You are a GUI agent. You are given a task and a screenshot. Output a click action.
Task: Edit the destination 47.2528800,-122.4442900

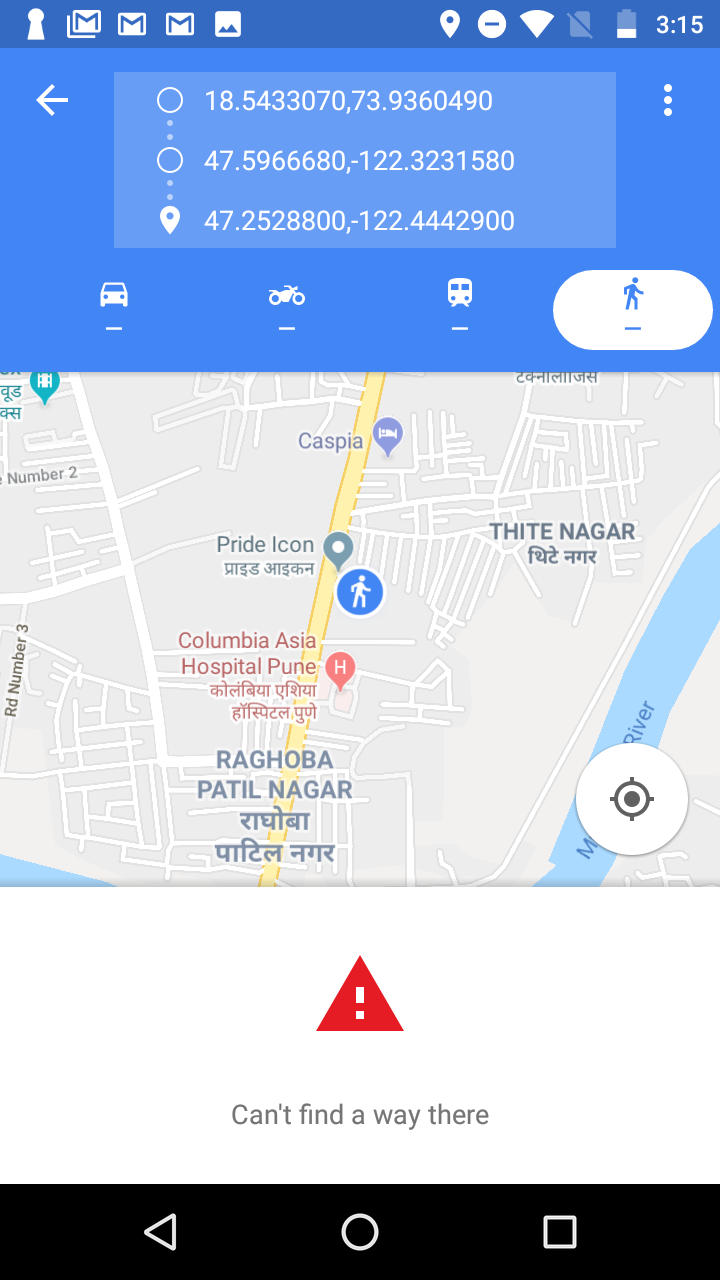tap(358, 221)
